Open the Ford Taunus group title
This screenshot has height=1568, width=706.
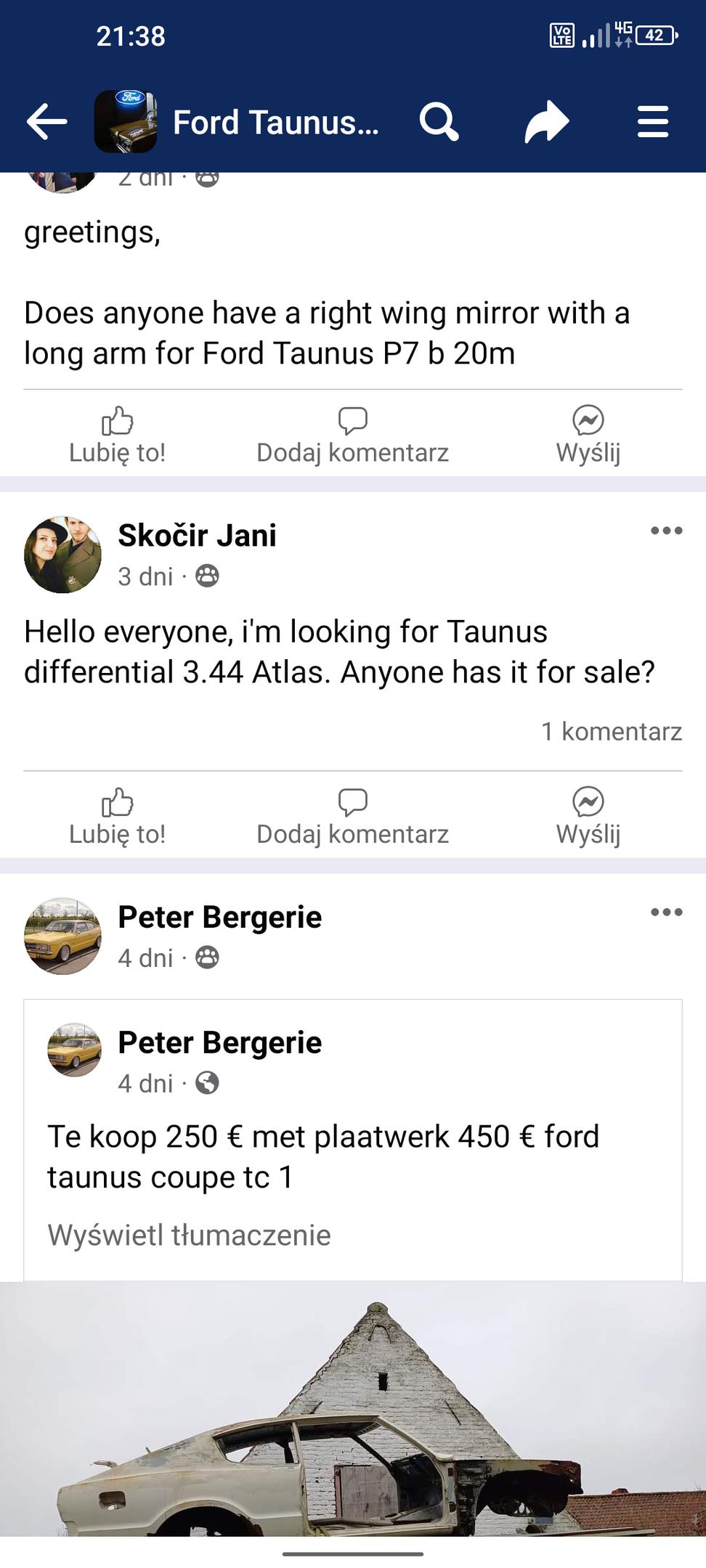(276, 122)
